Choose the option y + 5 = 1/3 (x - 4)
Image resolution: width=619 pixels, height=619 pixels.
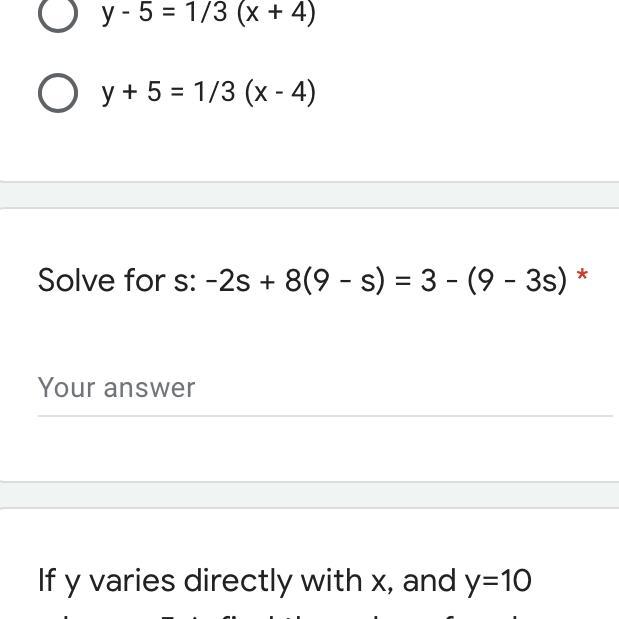[x=58, y=93]
